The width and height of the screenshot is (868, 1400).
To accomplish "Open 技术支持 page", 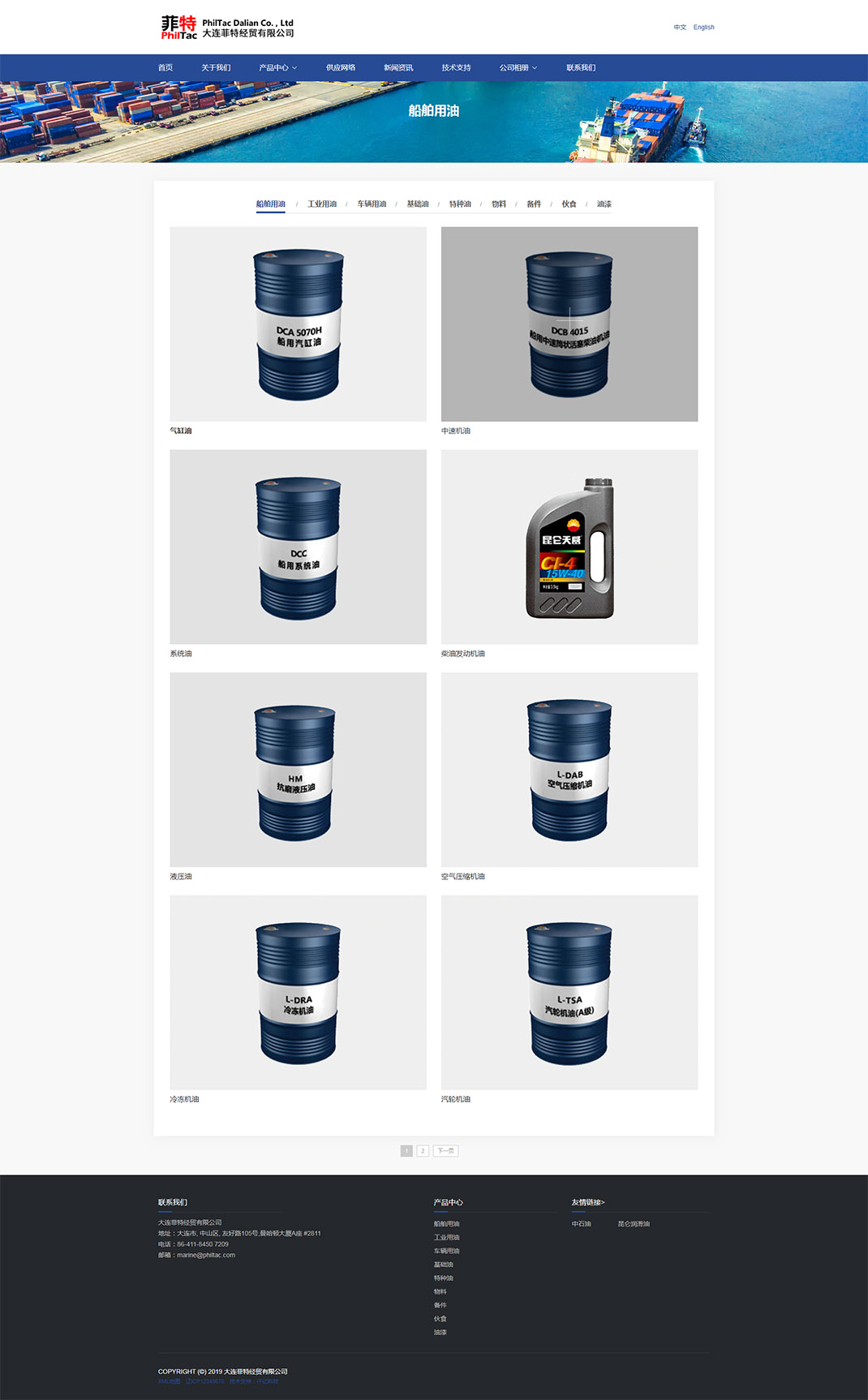I will pyautogui.click(x=456, y=68).
